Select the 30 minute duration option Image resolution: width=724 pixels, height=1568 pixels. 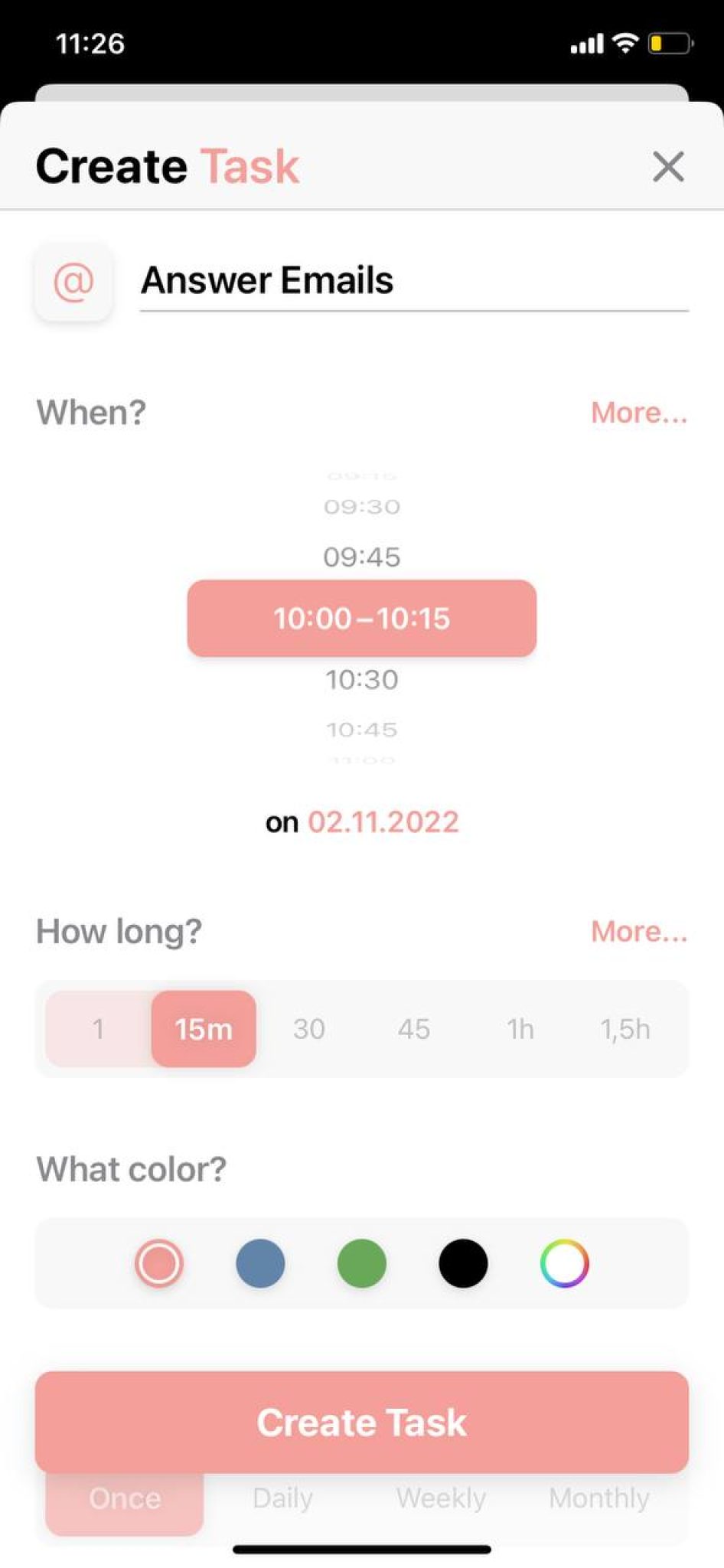click(308, 1029)
